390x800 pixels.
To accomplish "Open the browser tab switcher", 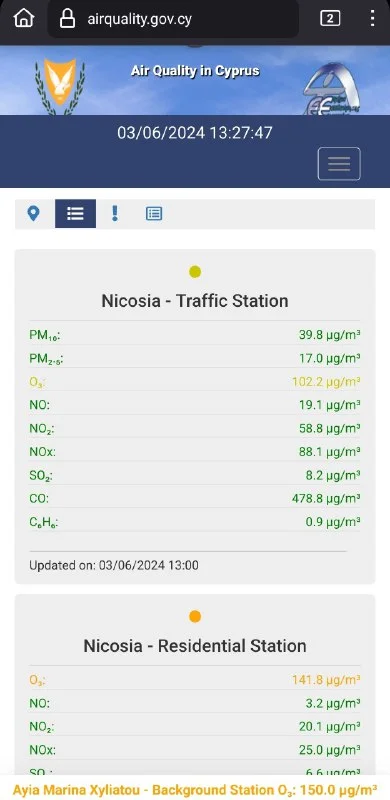I will 330,19.
